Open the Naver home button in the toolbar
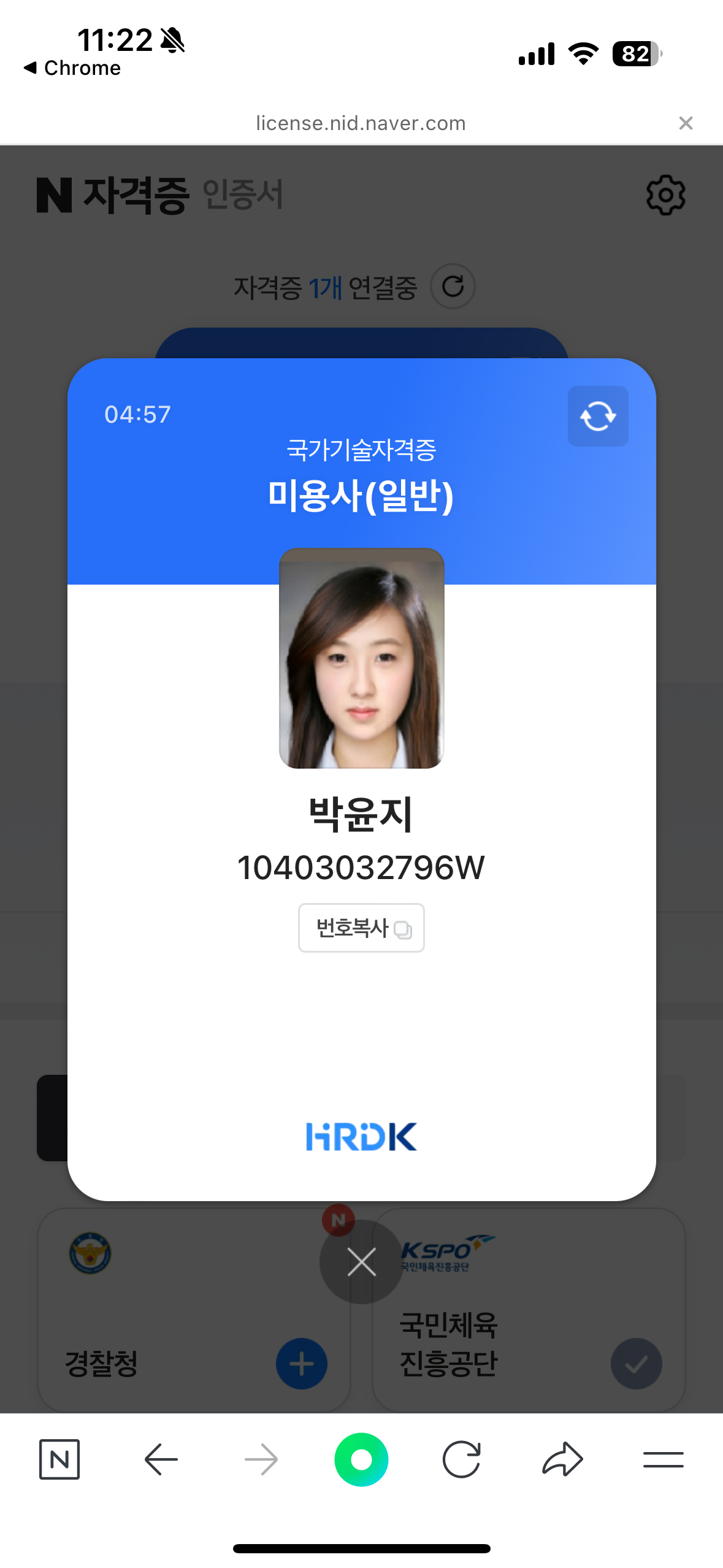This screenshot has width=723, height=1568. (x=59, y=1459)
